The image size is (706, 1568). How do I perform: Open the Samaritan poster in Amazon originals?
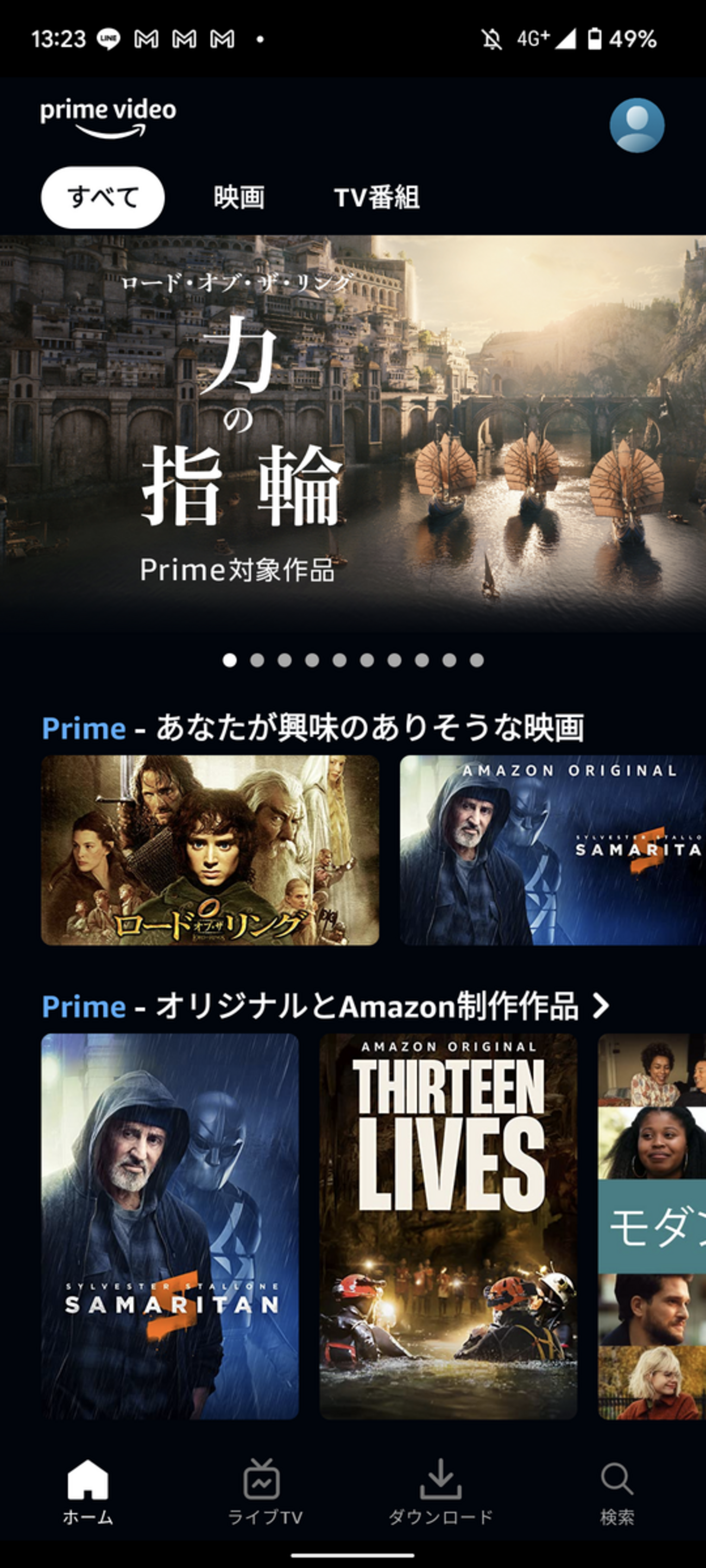[x=170, y=1226]
